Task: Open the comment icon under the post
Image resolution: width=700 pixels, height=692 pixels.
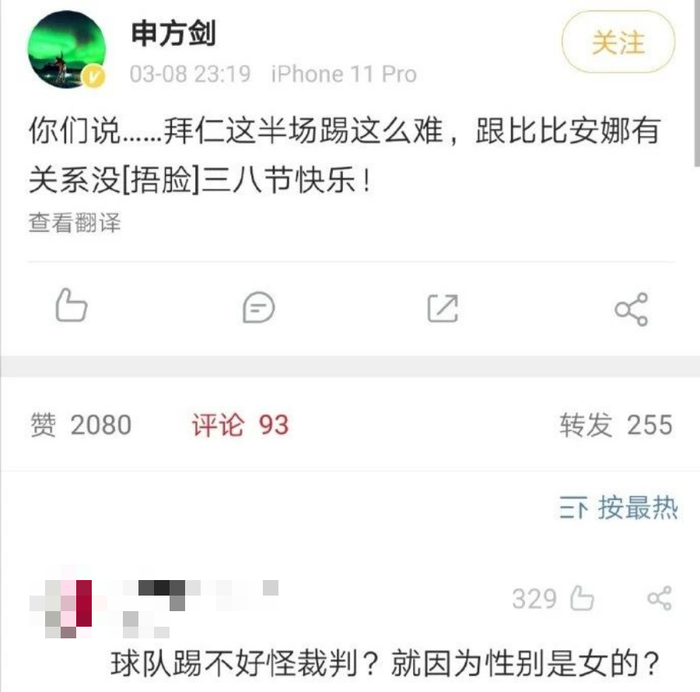Action: tap(258, 307)
